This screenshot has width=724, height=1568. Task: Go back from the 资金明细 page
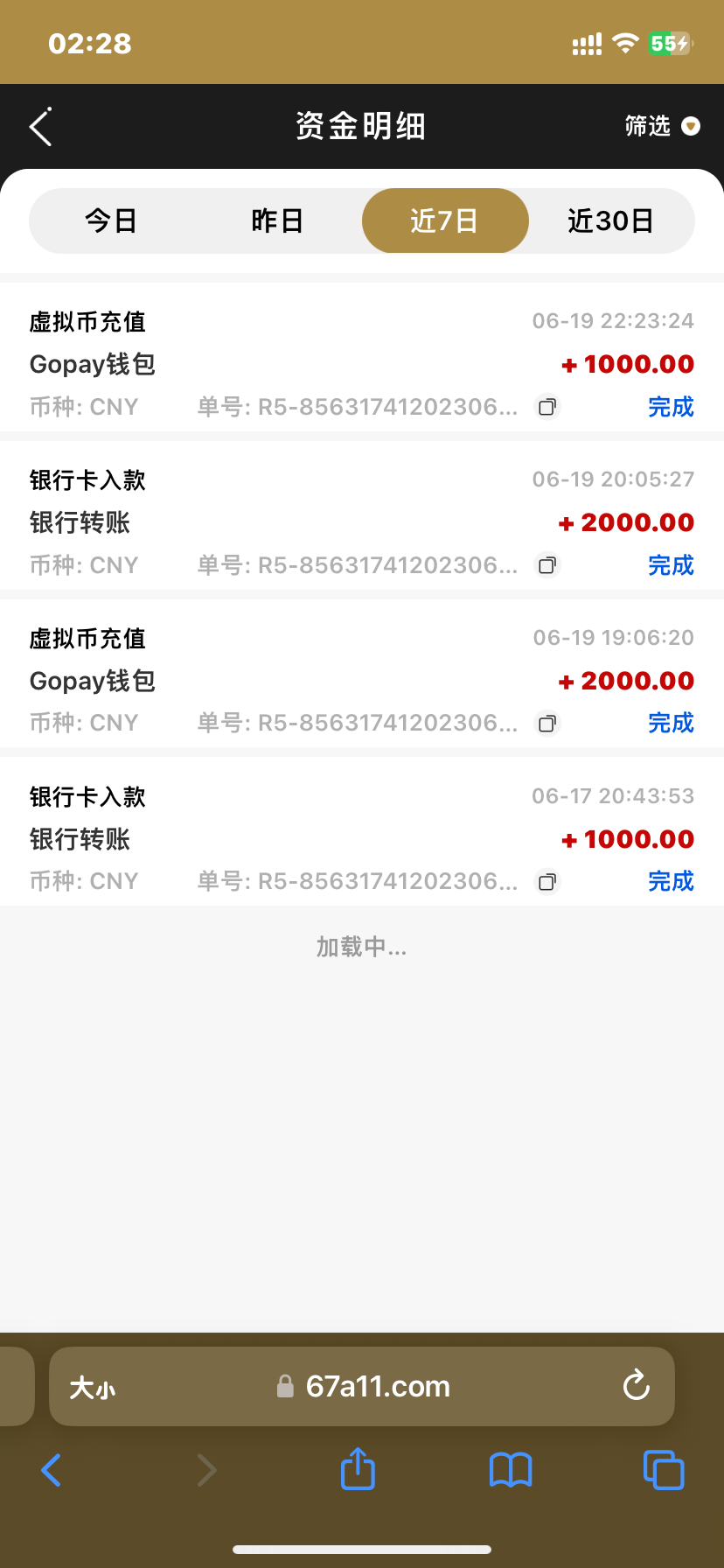[40, 128]
